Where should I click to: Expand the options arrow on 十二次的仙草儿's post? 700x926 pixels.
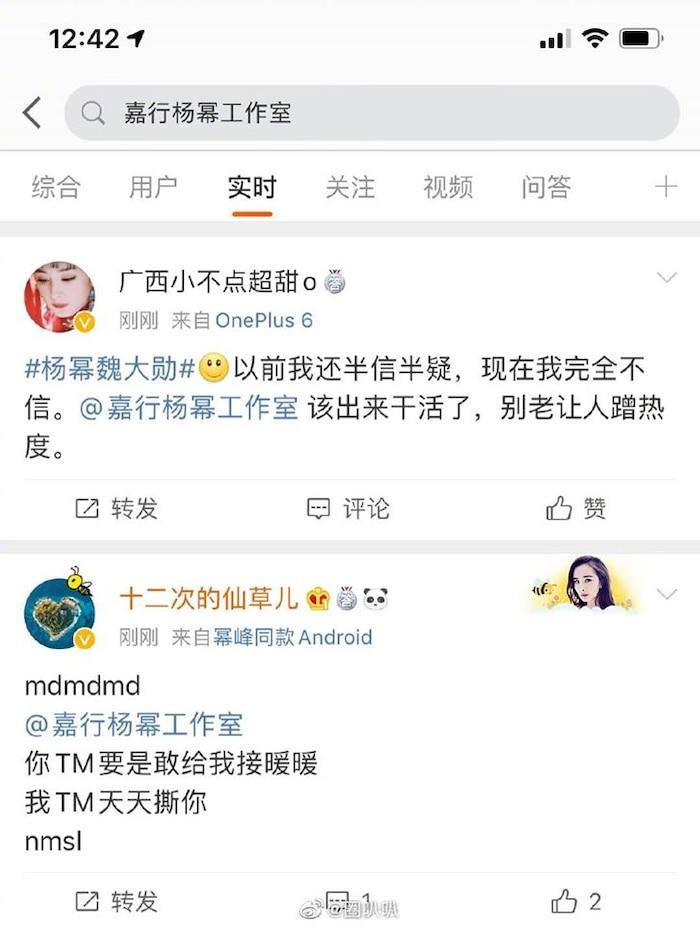[666, 595]
